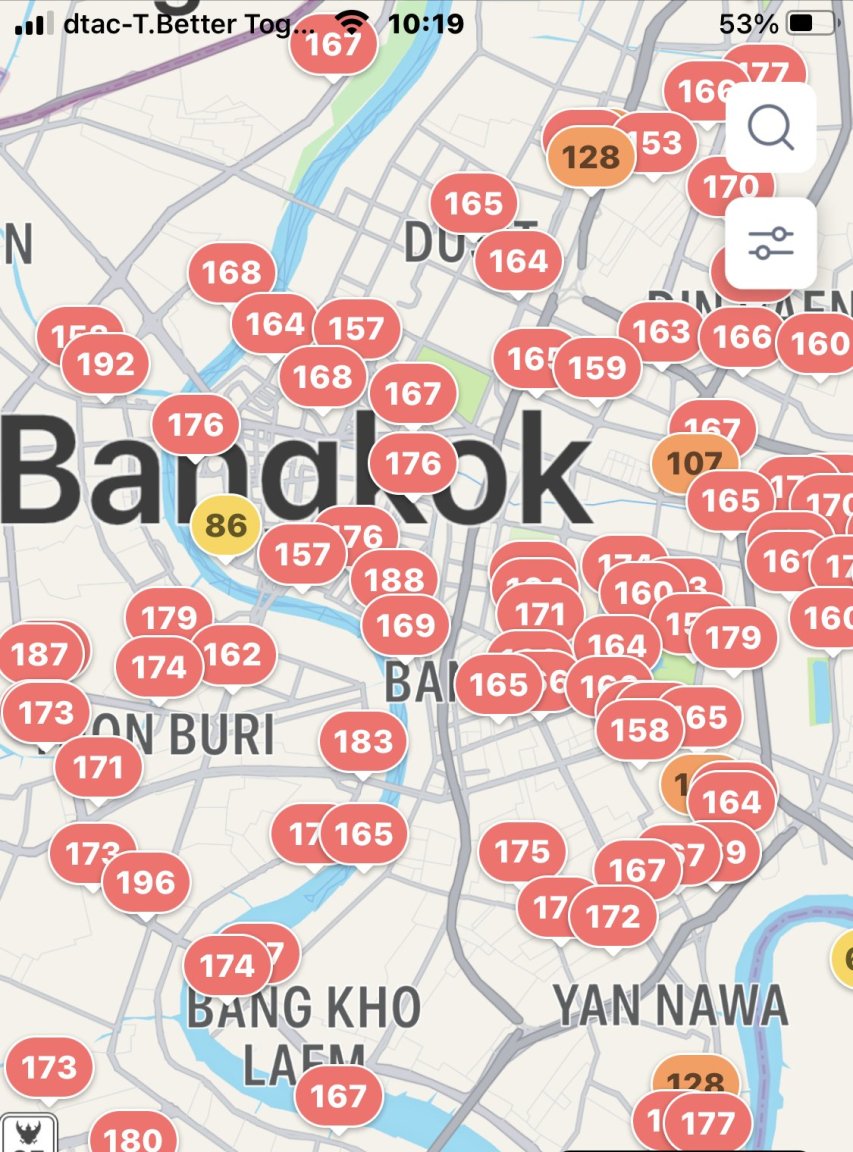Select the 158 air quality marker
The width and height of the screenshot is (853, 1152).
[640, 729]
